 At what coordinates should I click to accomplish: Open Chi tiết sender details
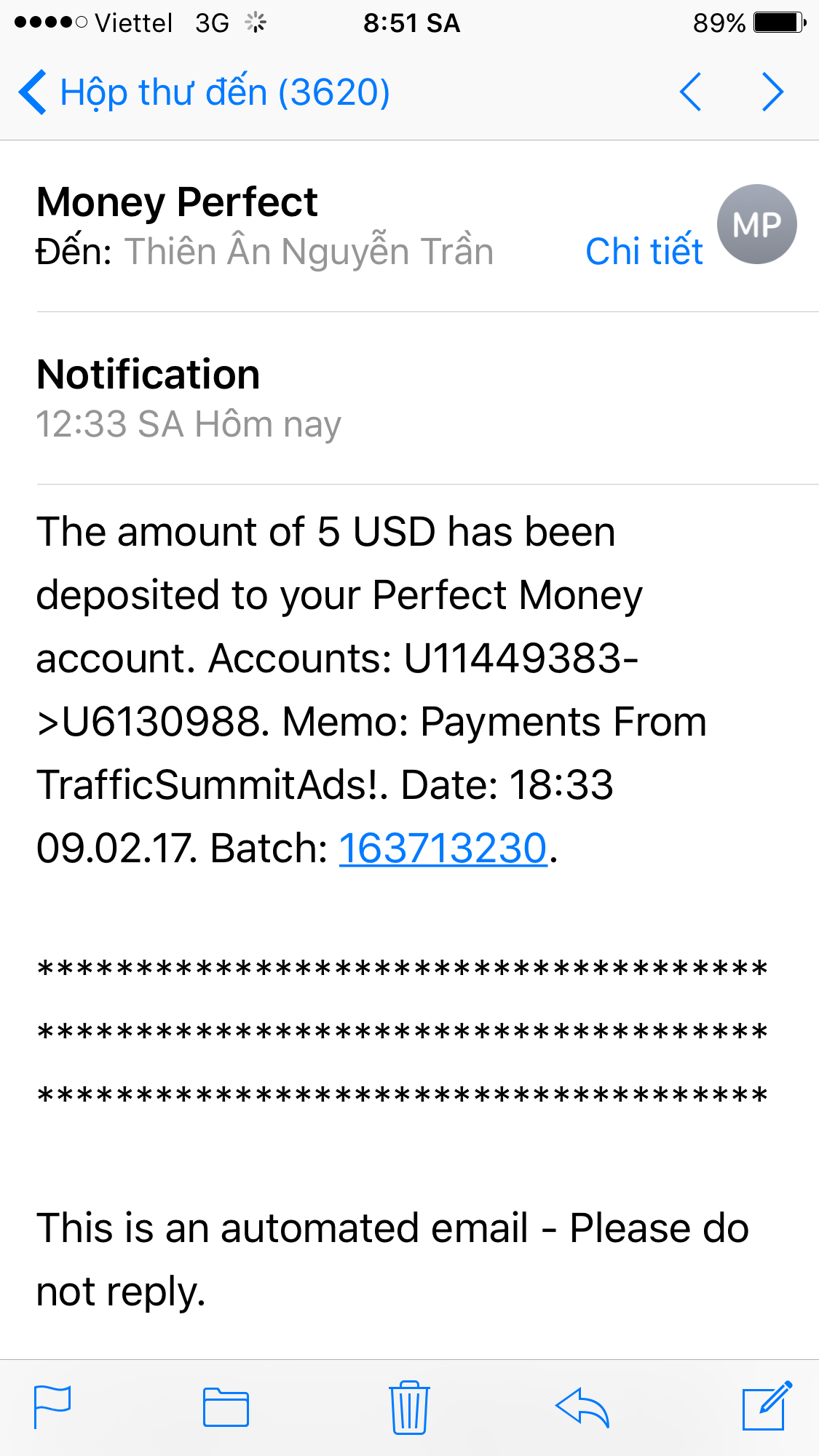tap(644, 252)
